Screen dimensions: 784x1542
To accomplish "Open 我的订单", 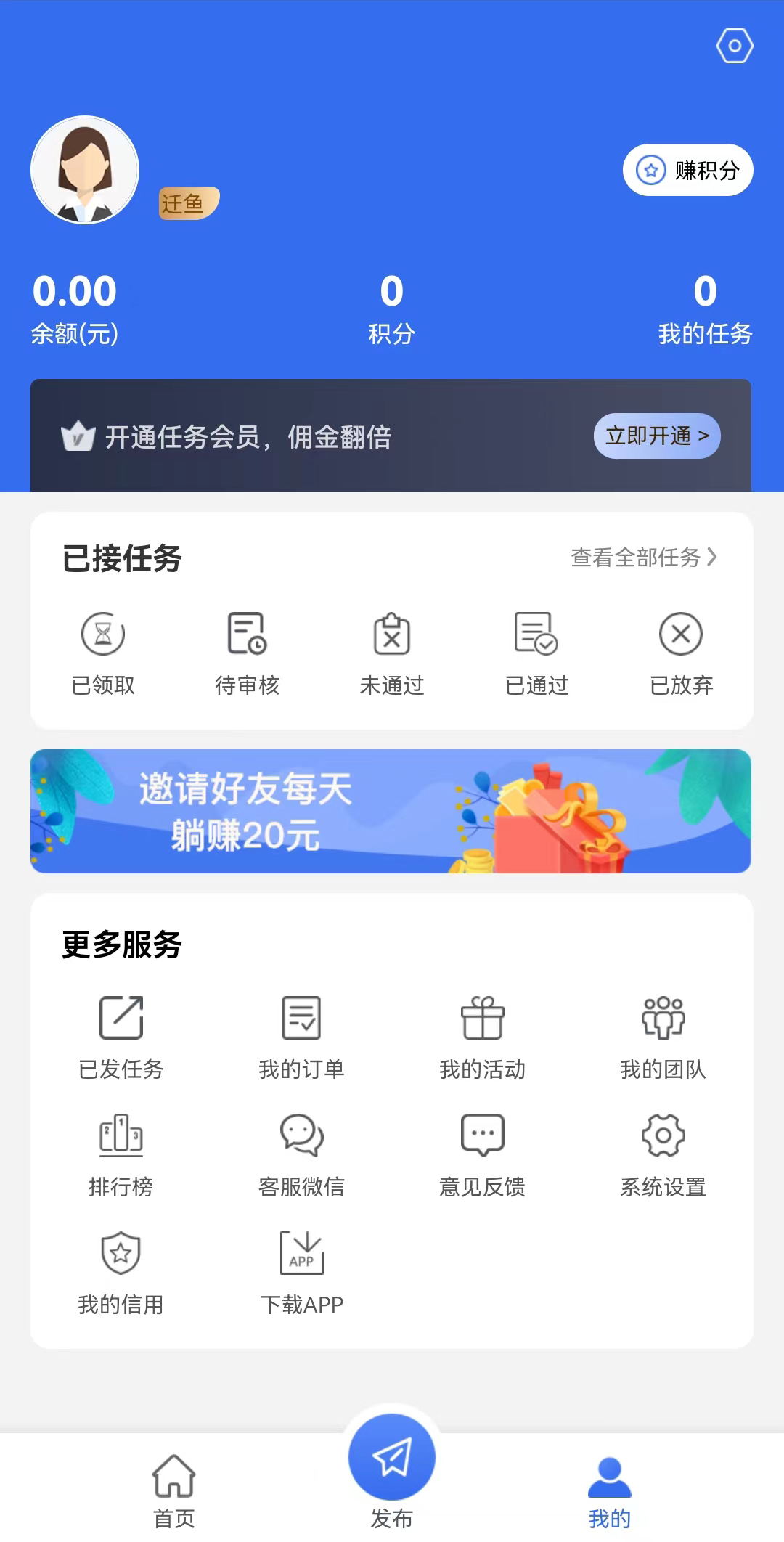I will coord(301,1037).
